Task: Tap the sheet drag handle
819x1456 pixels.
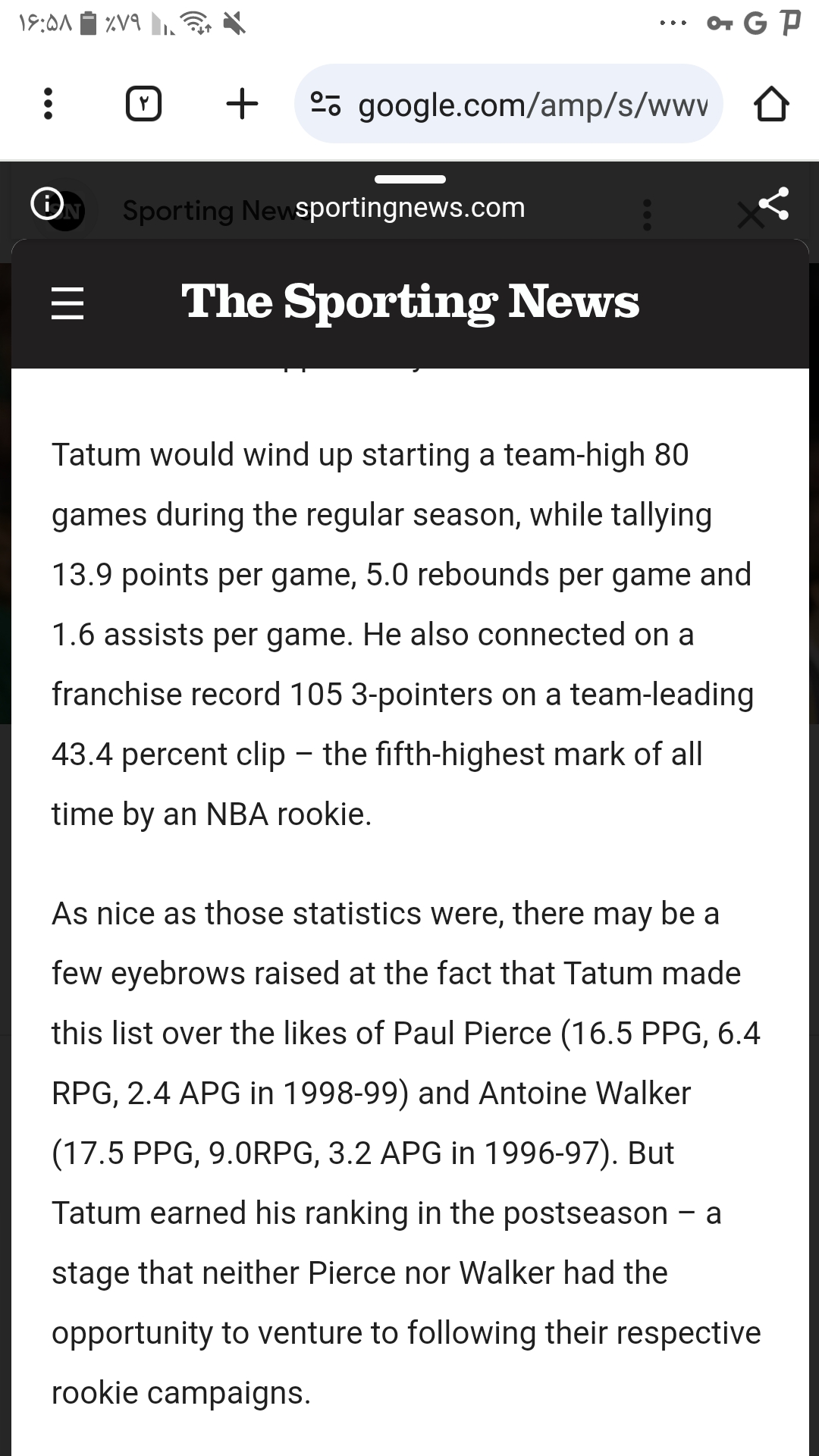Action: 409,180
